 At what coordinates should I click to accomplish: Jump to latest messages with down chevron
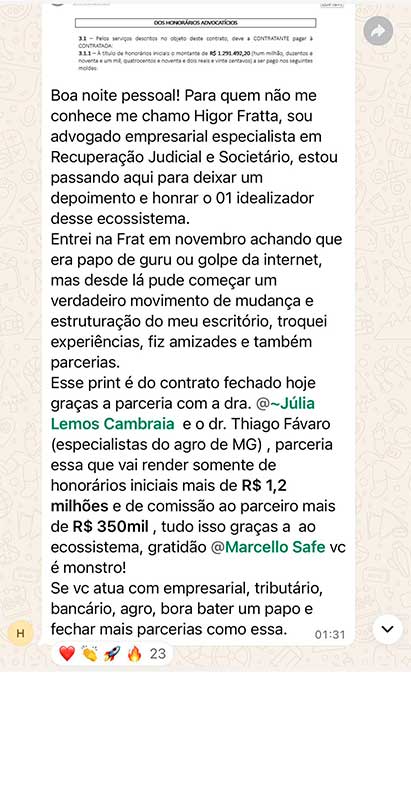pos(388,629)
